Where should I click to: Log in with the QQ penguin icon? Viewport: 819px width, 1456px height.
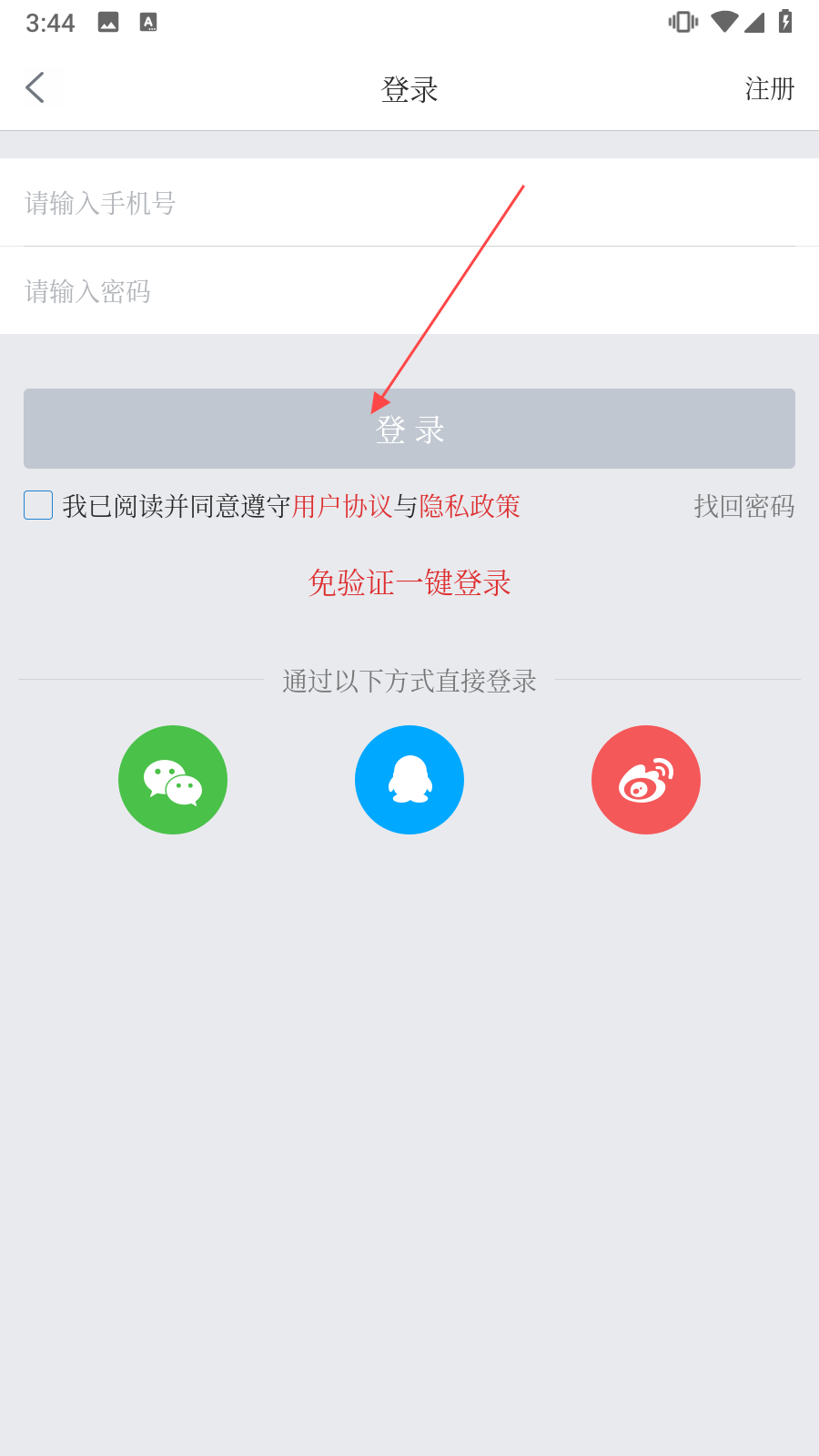pos(409,780)
